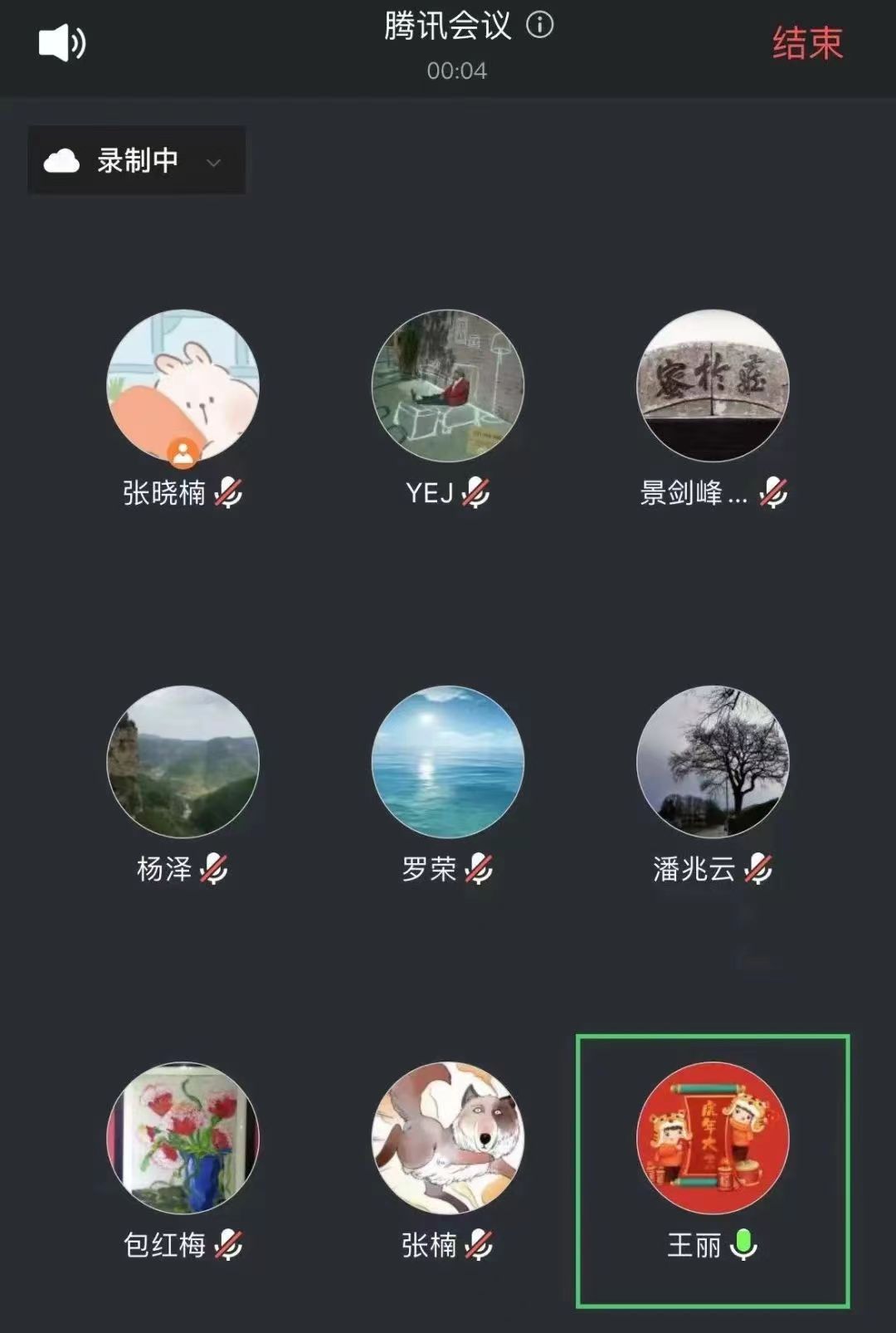Select participant YEJ

tap(448, 387)
